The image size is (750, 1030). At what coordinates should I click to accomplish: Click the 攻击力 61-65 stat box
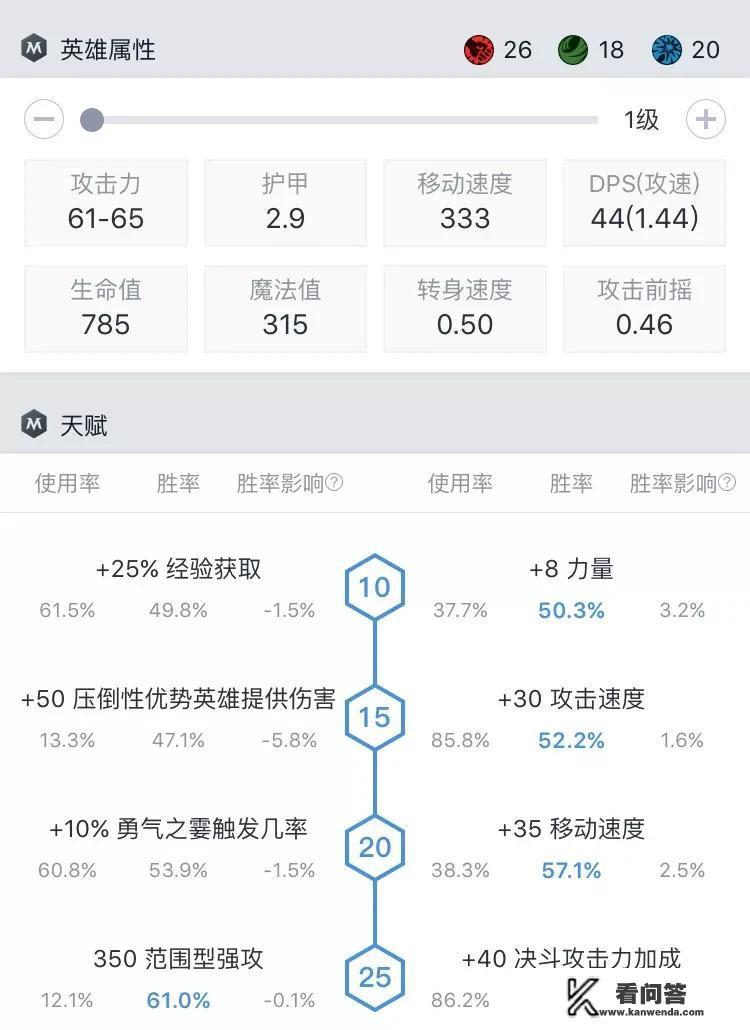pos(105,202)
